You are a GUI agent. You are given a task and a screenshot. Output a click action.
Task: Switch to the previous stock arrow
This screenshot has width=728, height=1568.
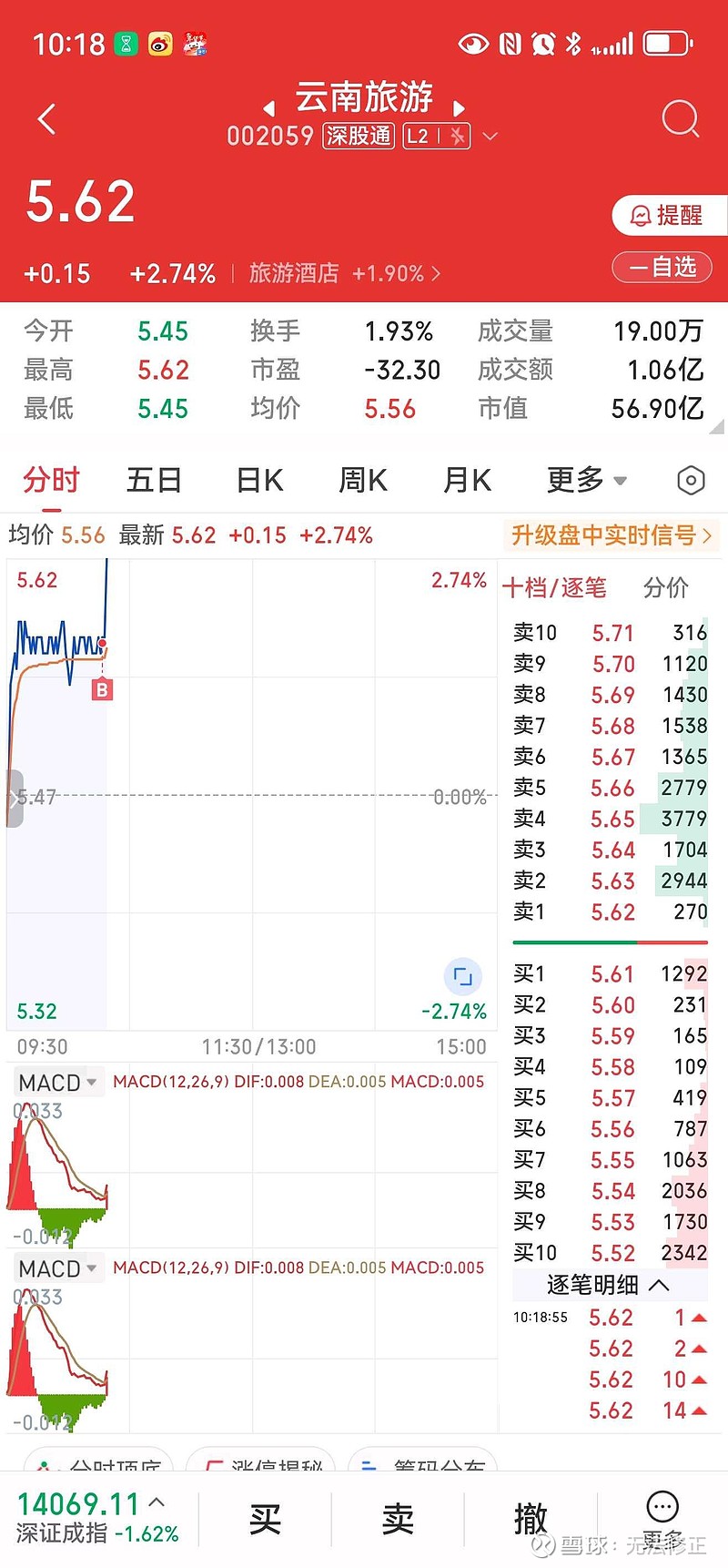pyautogui.click(x=268, y=108)
